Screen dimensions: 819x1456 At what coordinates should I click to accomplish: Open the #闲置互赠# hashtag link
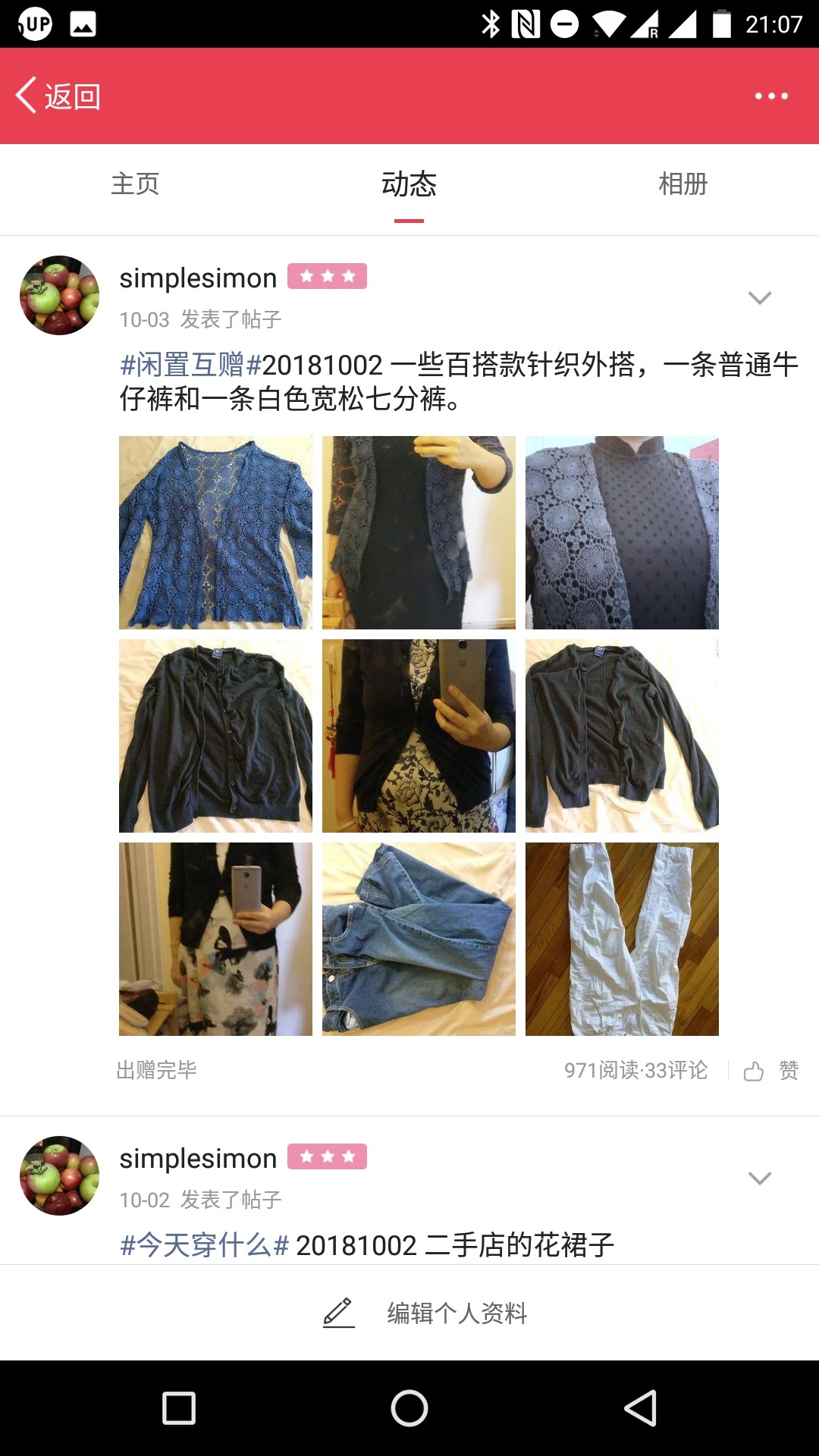[x=190, y=365]
